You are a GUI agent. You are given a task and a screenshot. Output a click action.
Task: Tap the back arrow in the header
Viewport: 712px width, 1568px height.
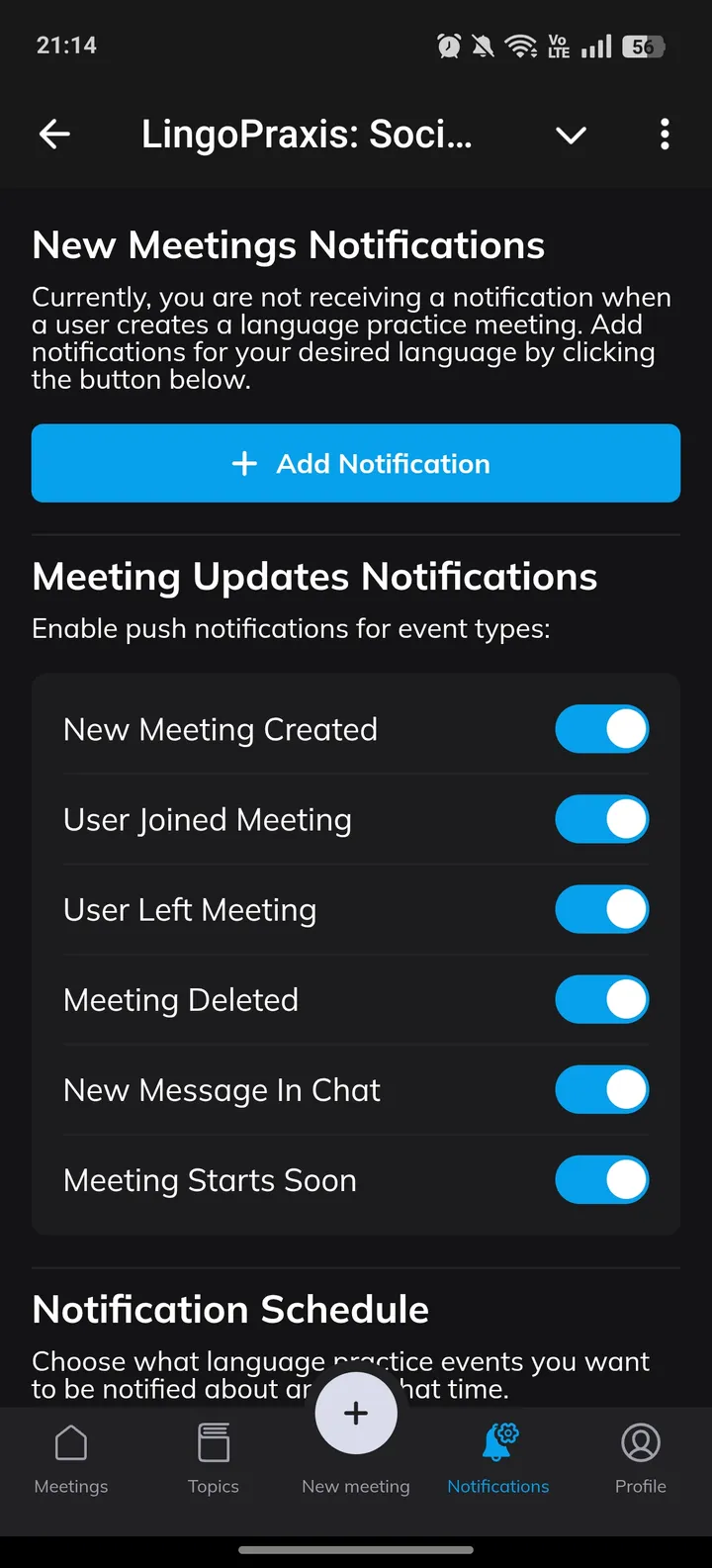click(54, 134)
